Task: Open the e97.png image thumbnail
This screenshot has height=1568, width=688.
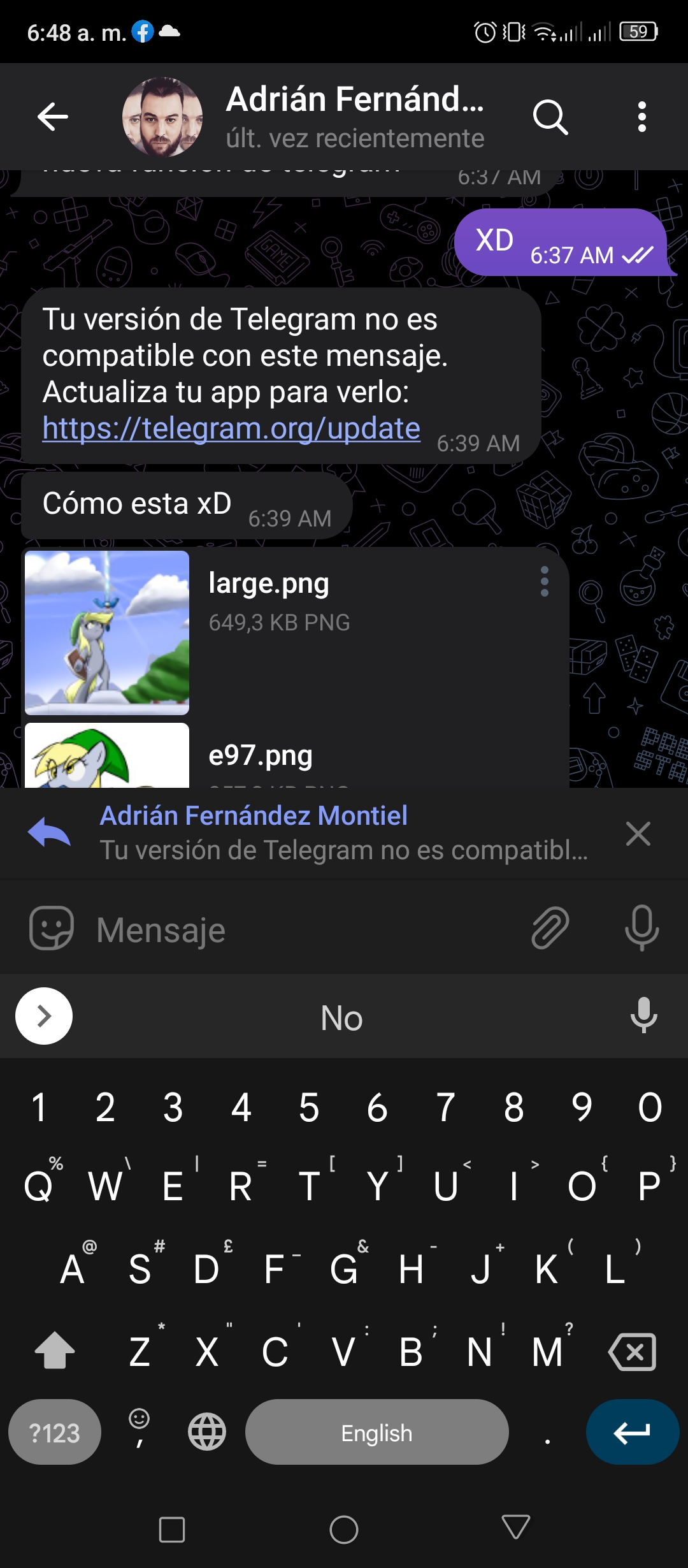Action: click(x=107, y=755)
